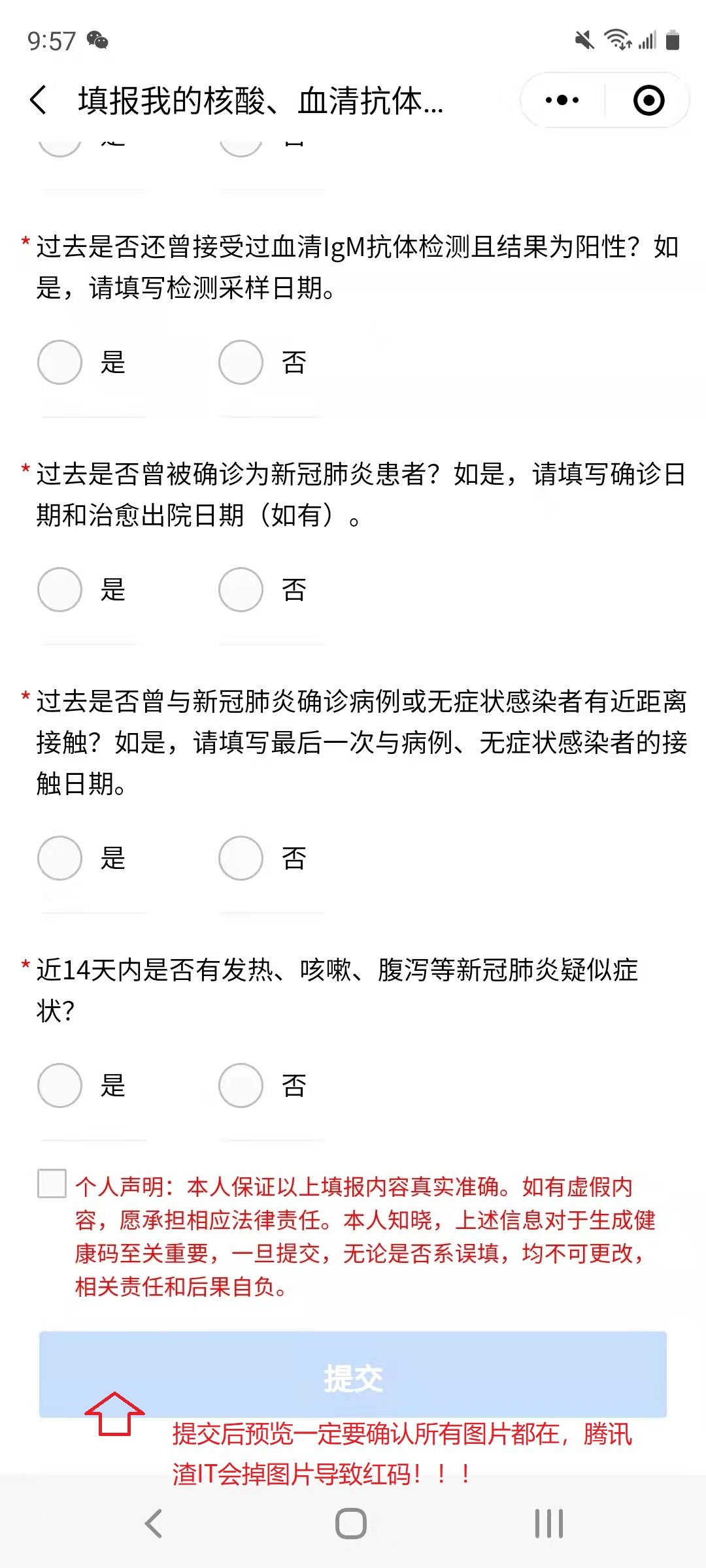Go back using the header arrow
The height and width of the screenshot is (1568, 706).
pos(38,100)
